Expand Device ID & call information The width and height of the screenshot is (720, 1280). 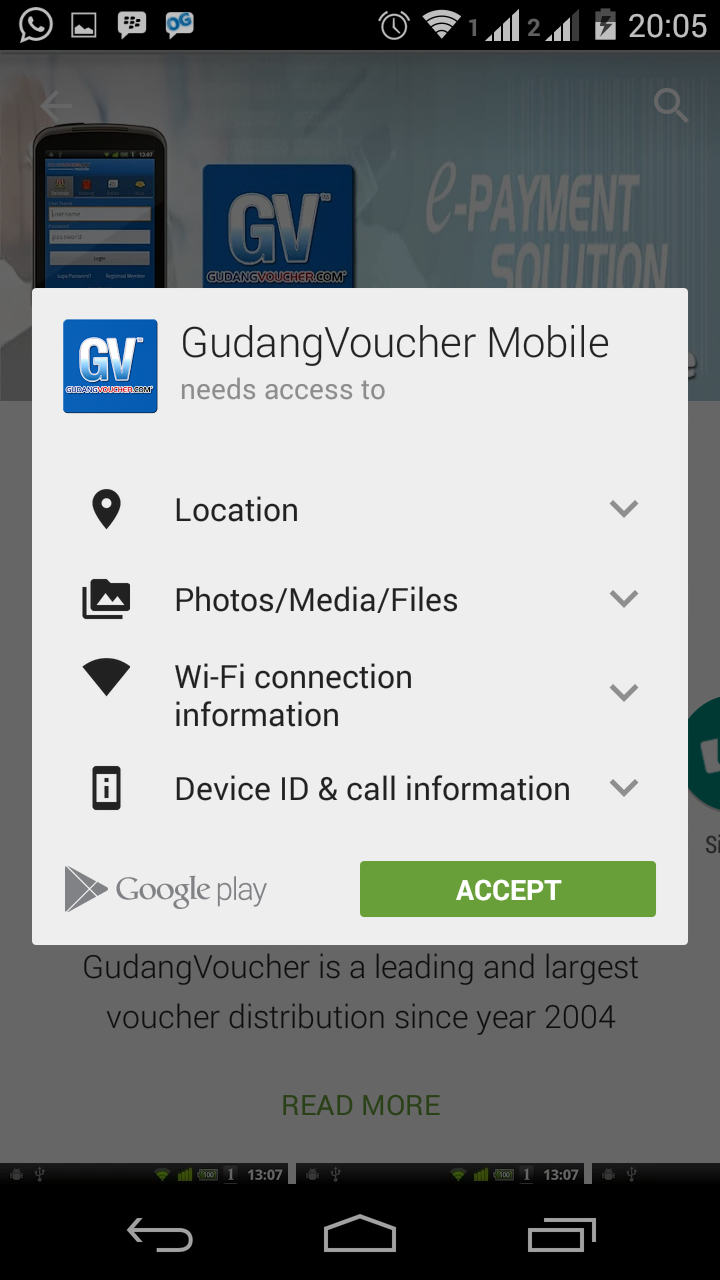[x=624, y=788]
